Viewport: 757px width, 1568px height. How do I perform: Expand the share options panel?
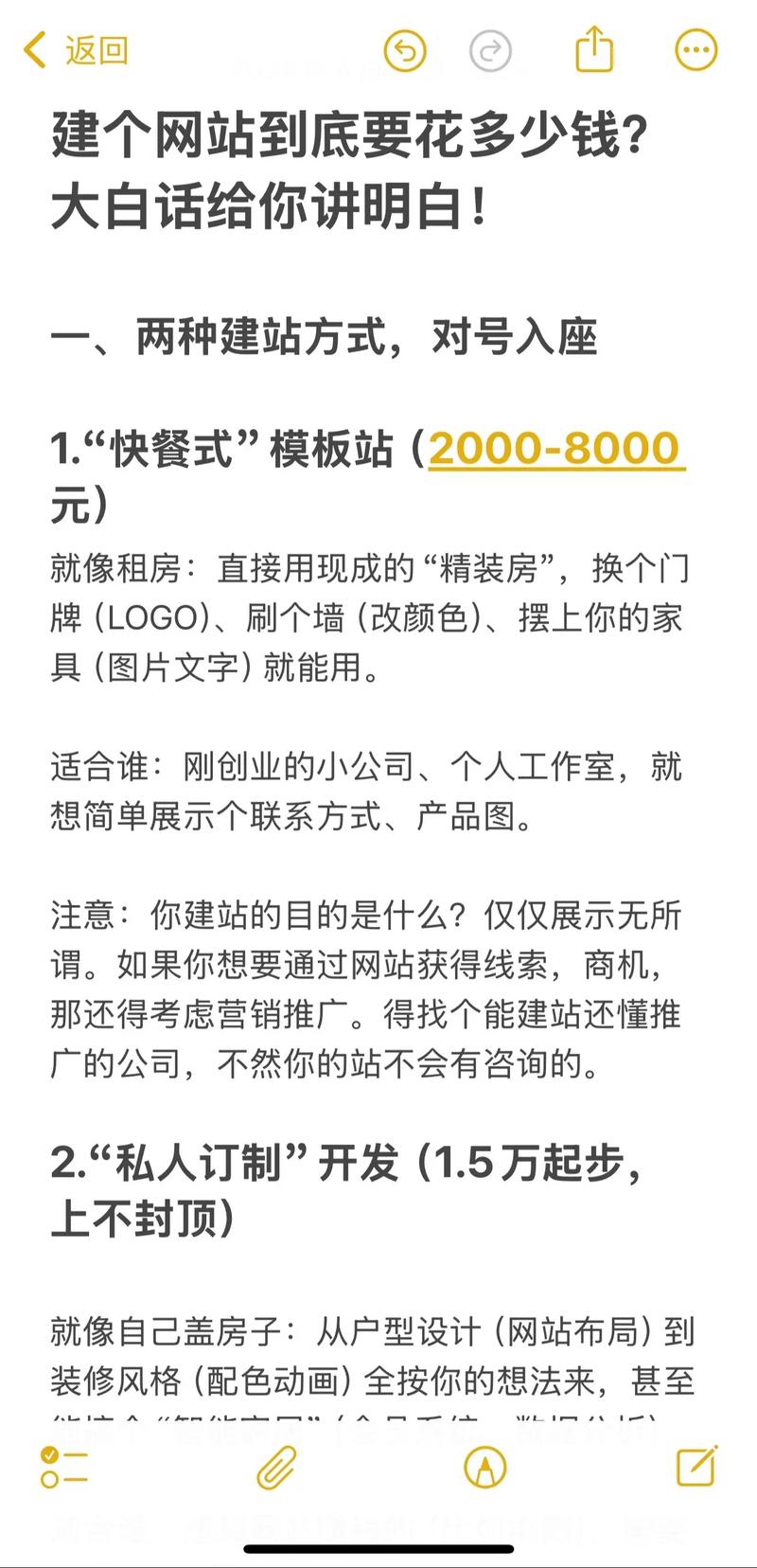pos(594,53)
